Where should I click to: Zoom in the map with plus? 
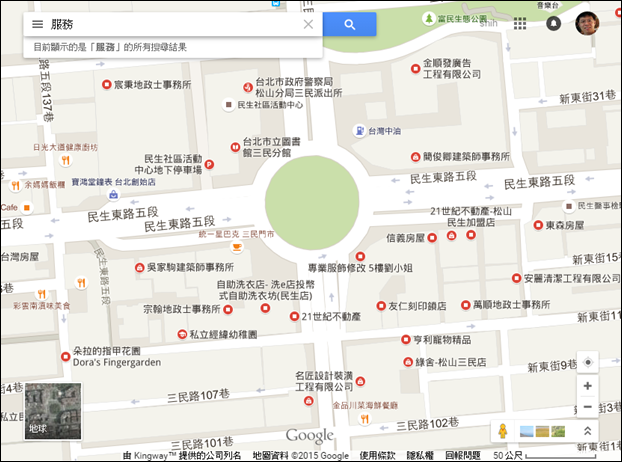point(587,386)
